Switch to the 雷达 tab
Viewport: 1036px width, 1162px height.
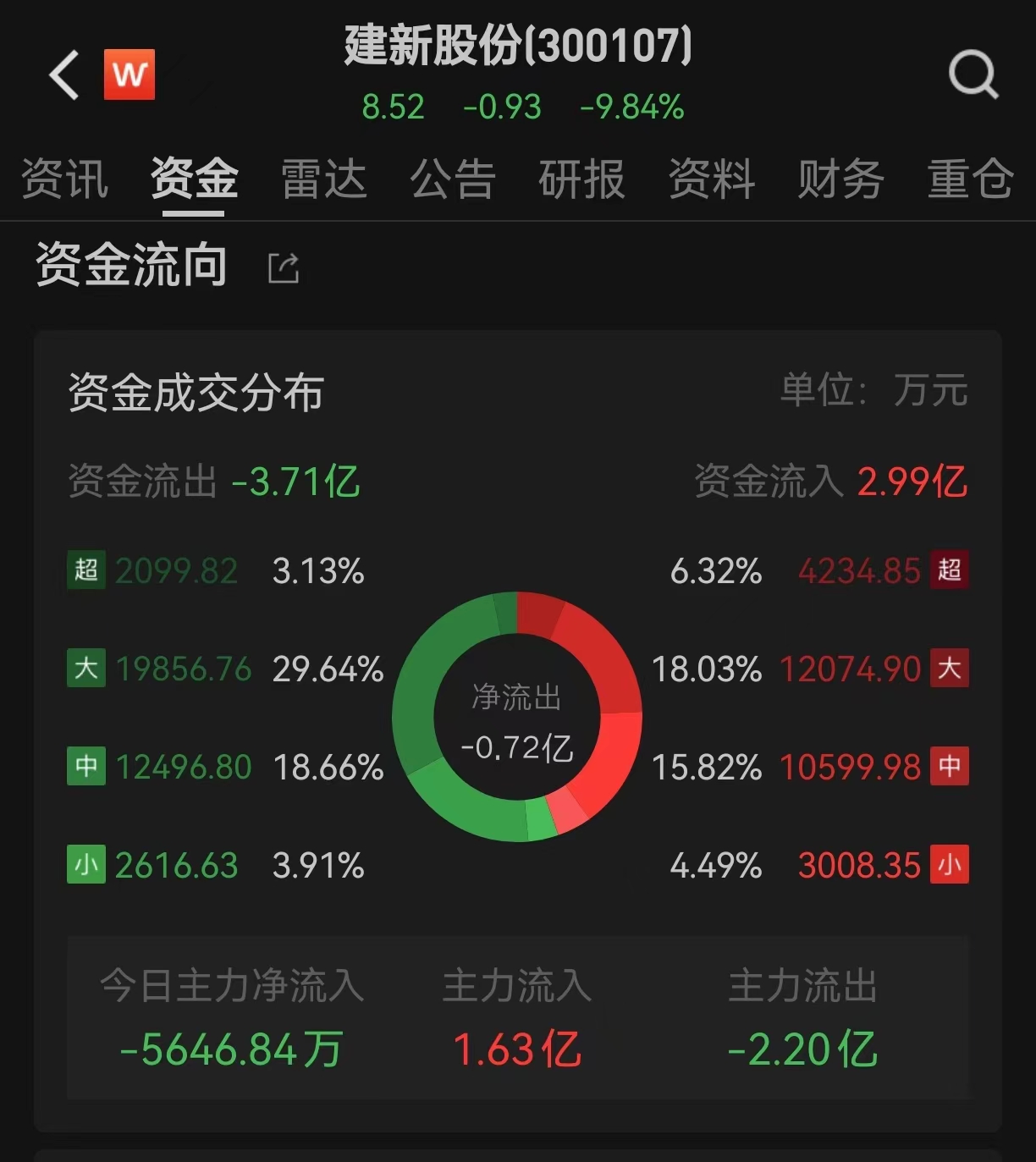point(323,179)
